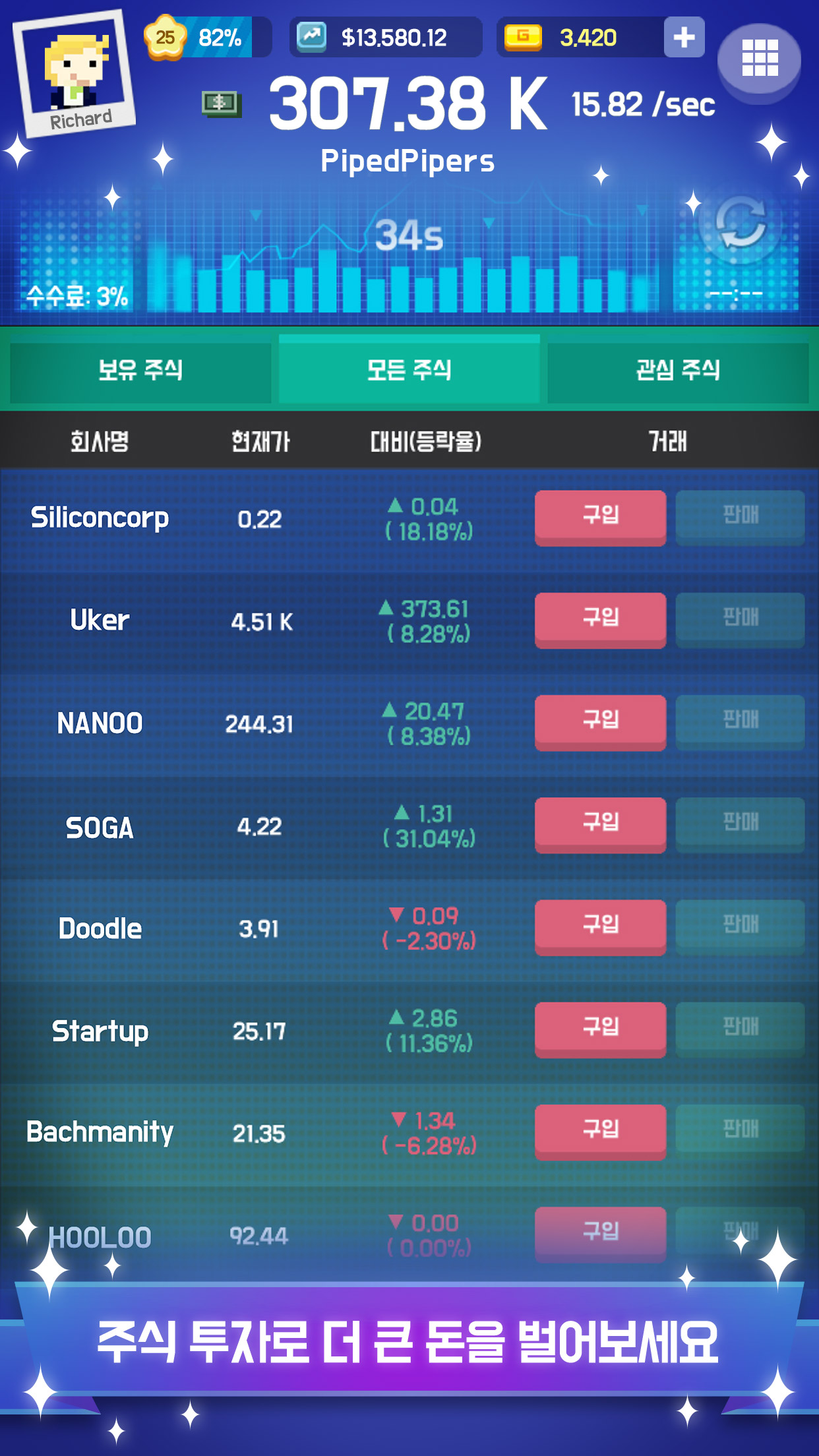
Task: Select the 모든 주식 tab
Action: 409,369
